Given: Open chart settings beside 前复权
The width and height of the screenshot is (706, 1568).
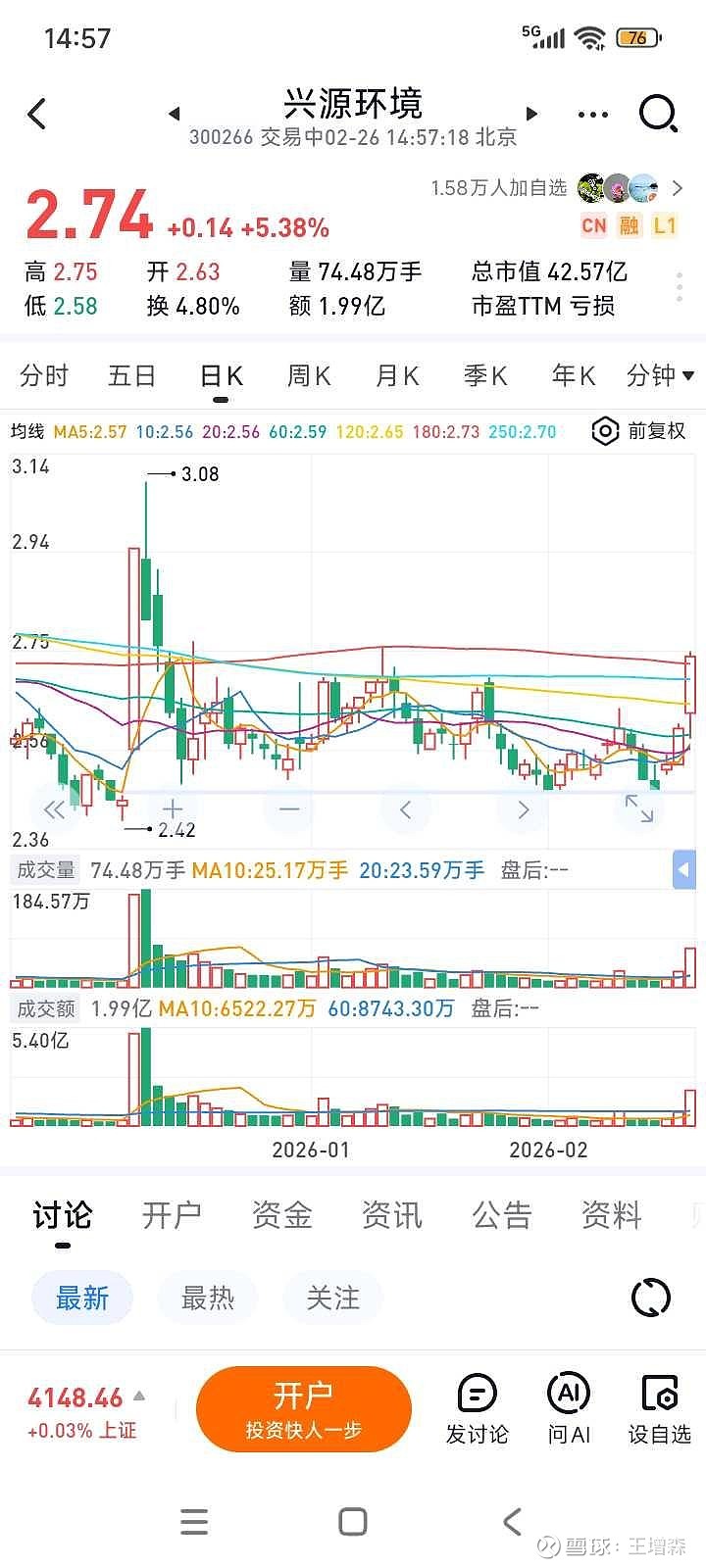Looking at the screenshot, I should [x=605, y=431].
